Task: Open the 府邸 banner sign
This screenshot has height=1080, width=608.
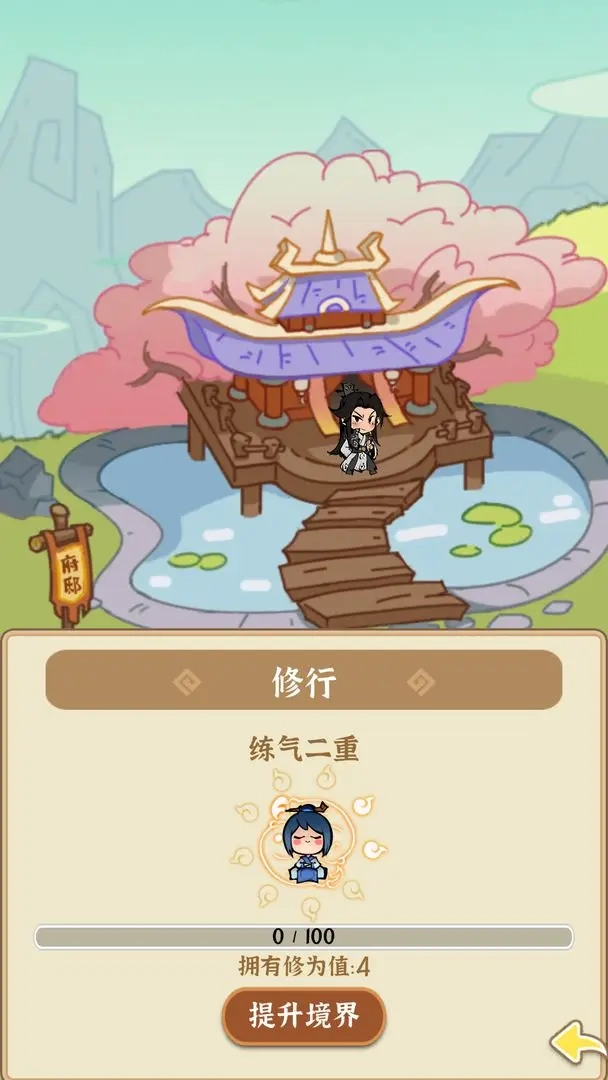Action: tap(68, 567)
